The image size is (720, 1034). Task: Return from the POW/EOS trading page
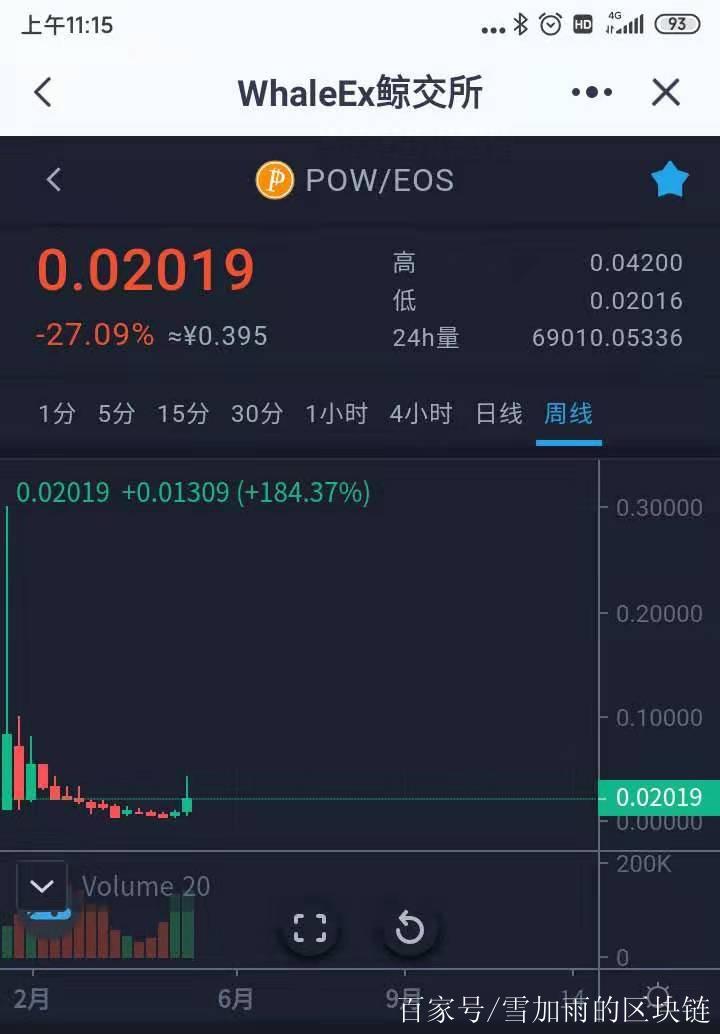coord(54,180)
